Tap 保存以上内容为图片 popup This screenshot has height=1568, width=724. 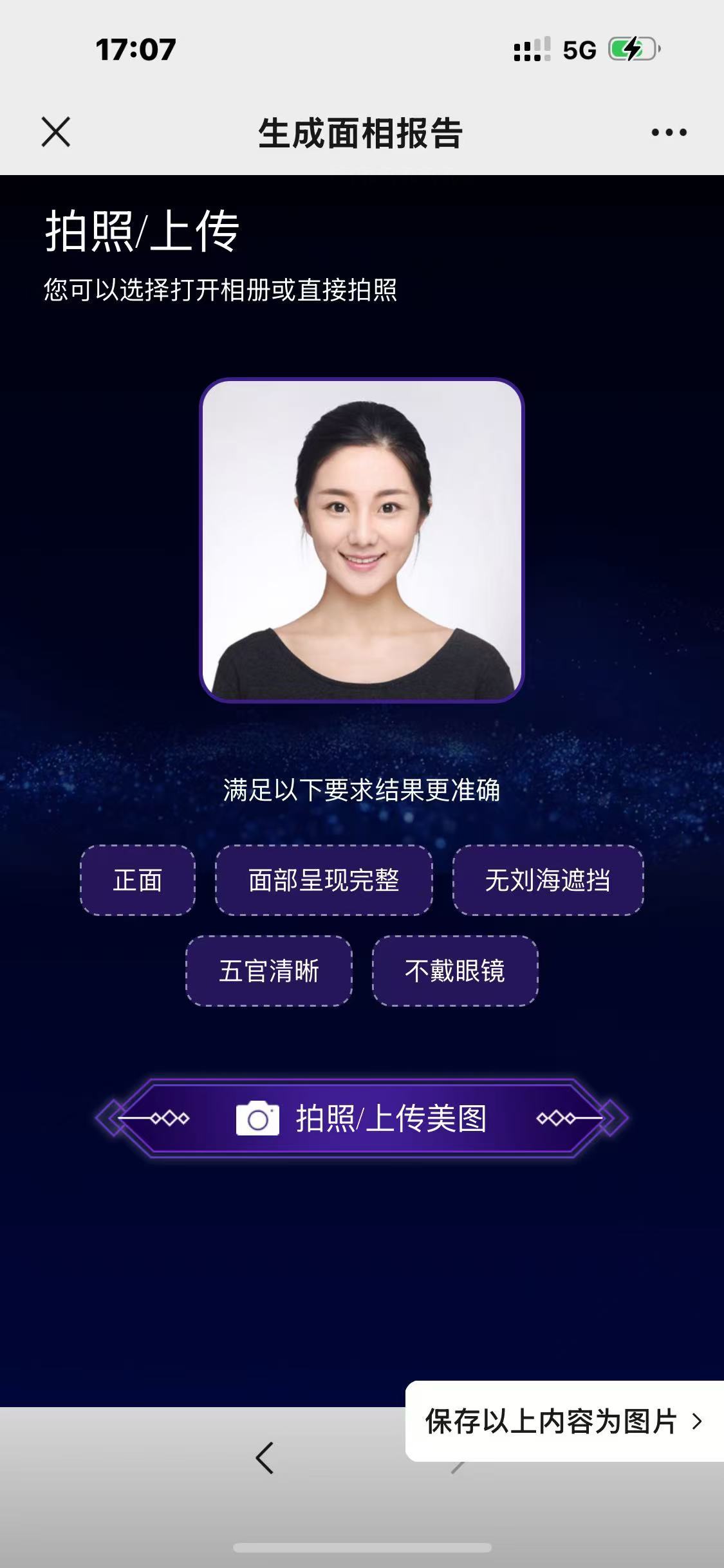564,1421
